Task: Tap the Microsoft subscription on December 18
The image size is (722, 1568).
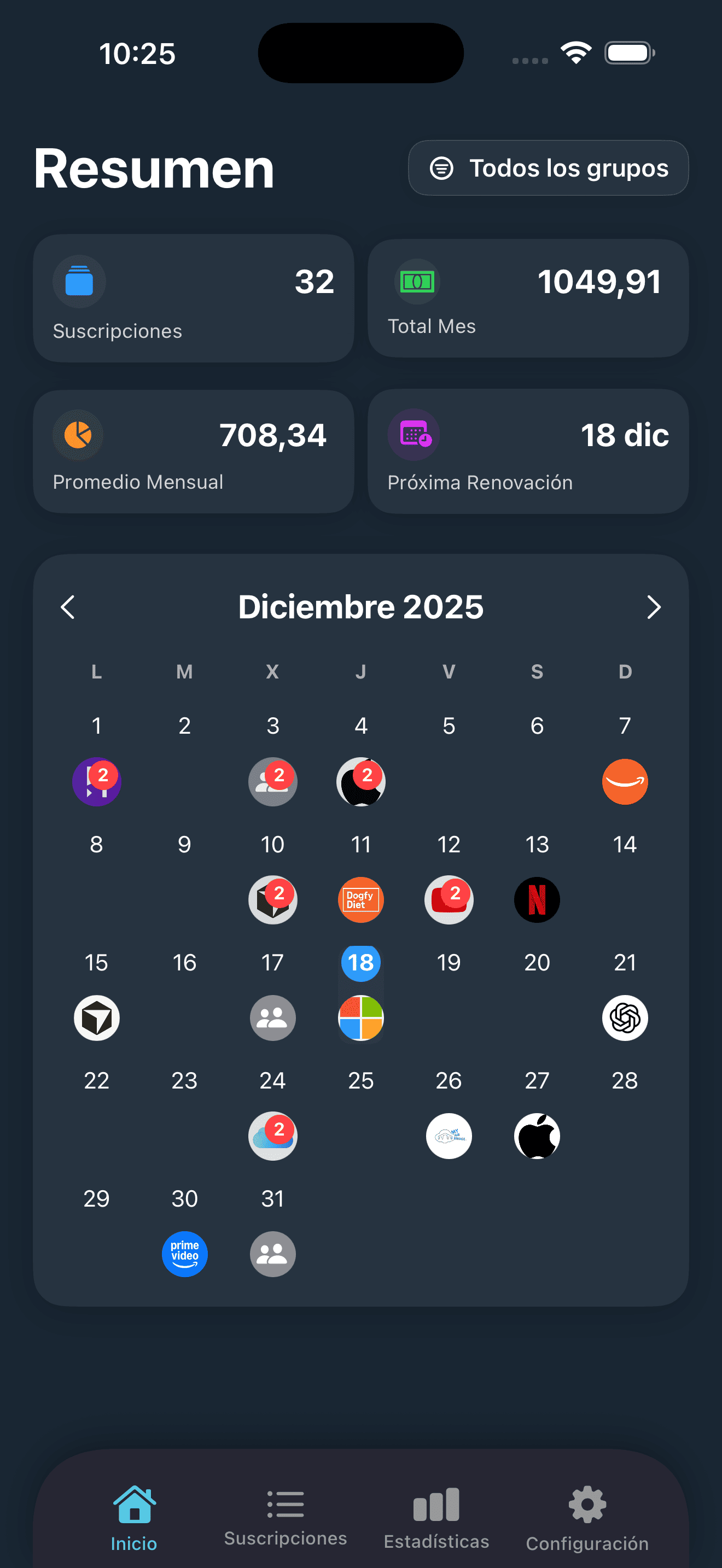Action: coord(360,1018)
